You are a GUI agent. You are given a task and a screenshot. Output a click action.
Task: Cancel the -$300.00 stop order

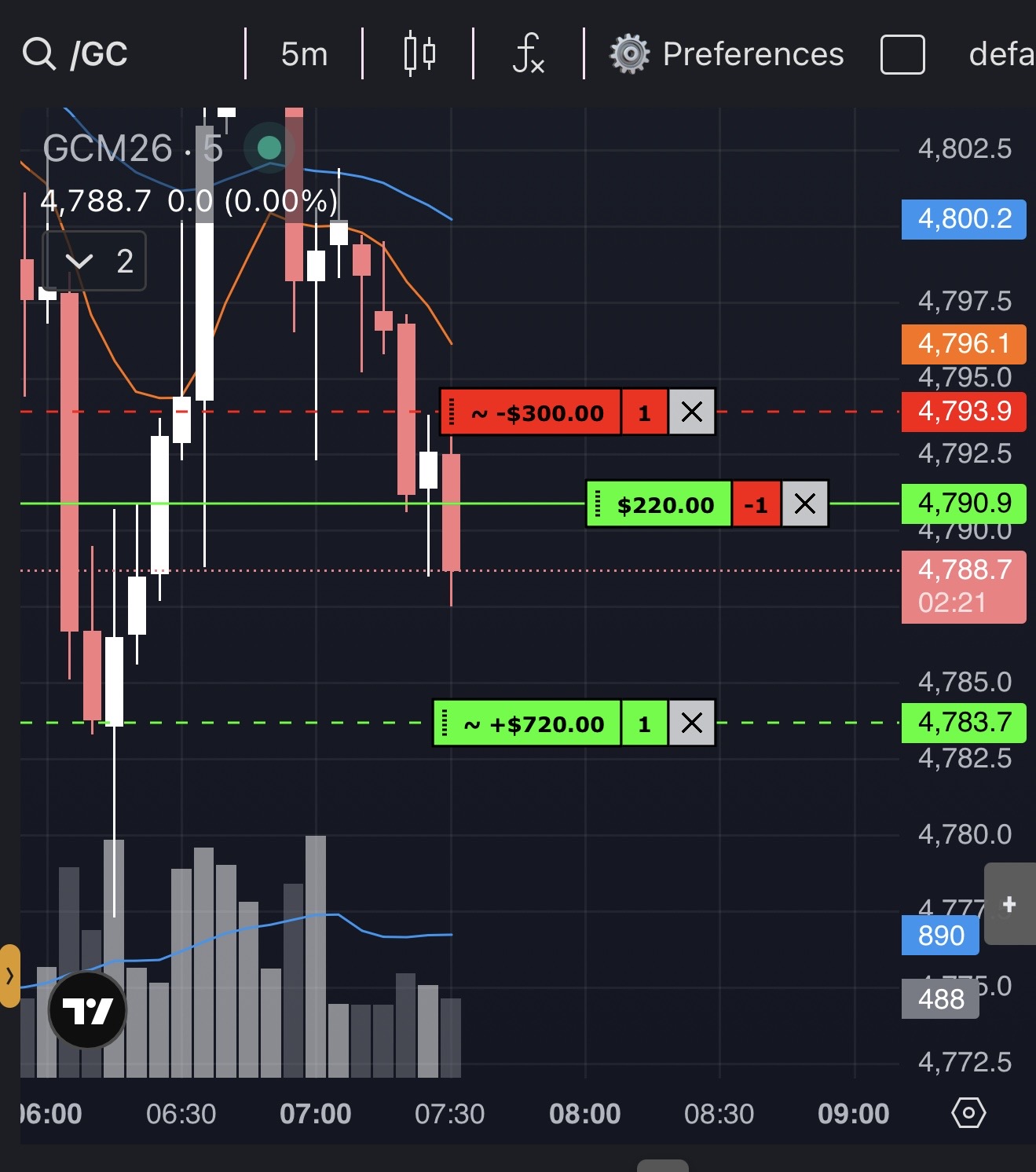click(x=691, y=412)
